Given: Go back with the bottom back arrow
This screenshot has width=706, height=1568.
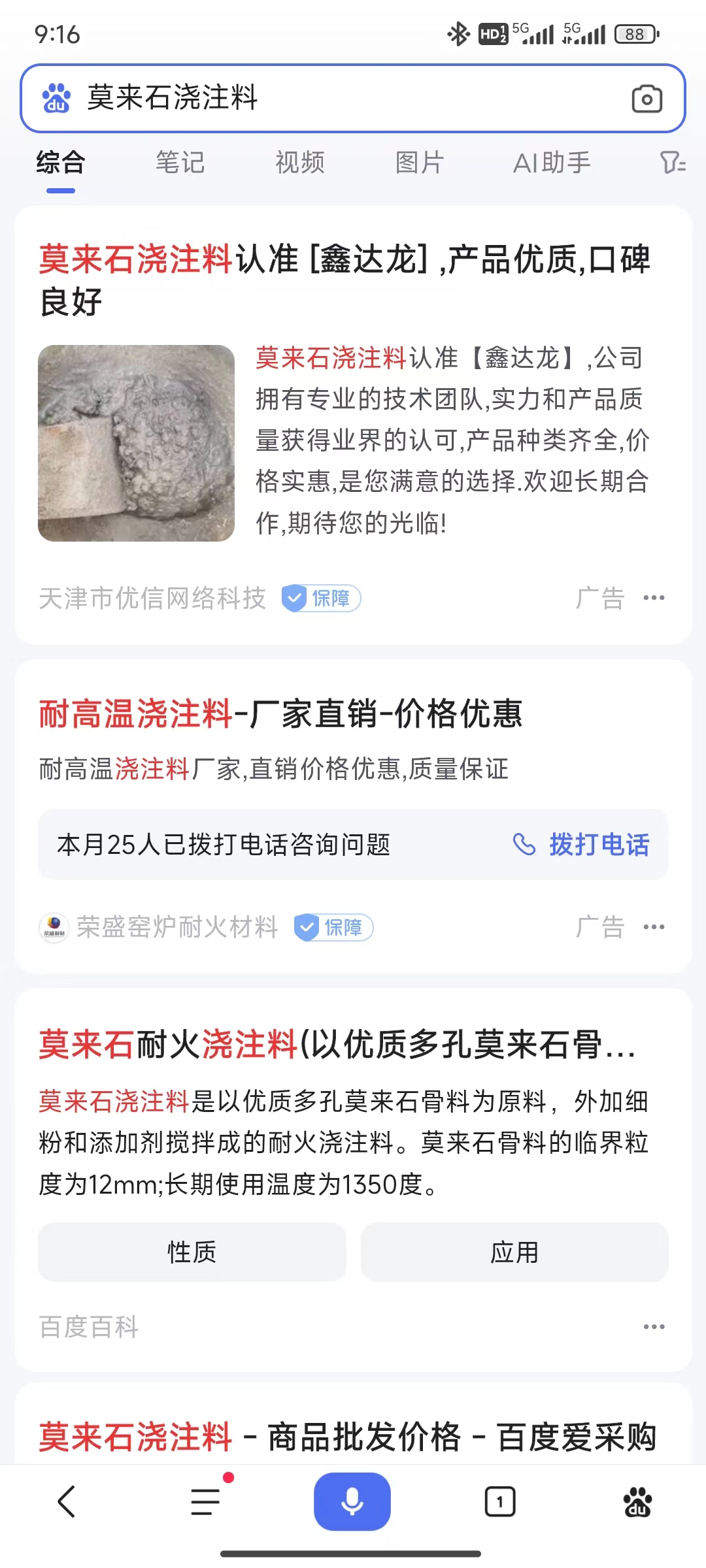Looking at the screenshot, I should 67,1501.
